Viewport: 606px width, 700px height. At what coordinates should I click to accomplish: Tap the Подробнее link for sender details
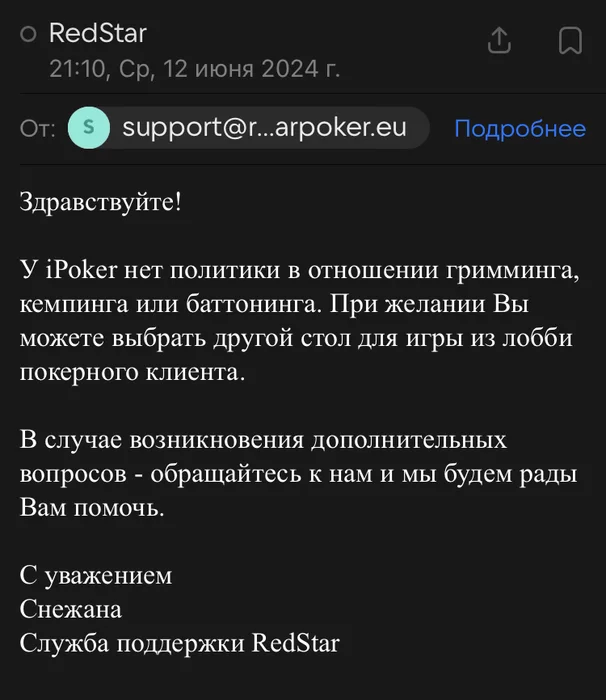pyautogui.click(x=519, y=129)
